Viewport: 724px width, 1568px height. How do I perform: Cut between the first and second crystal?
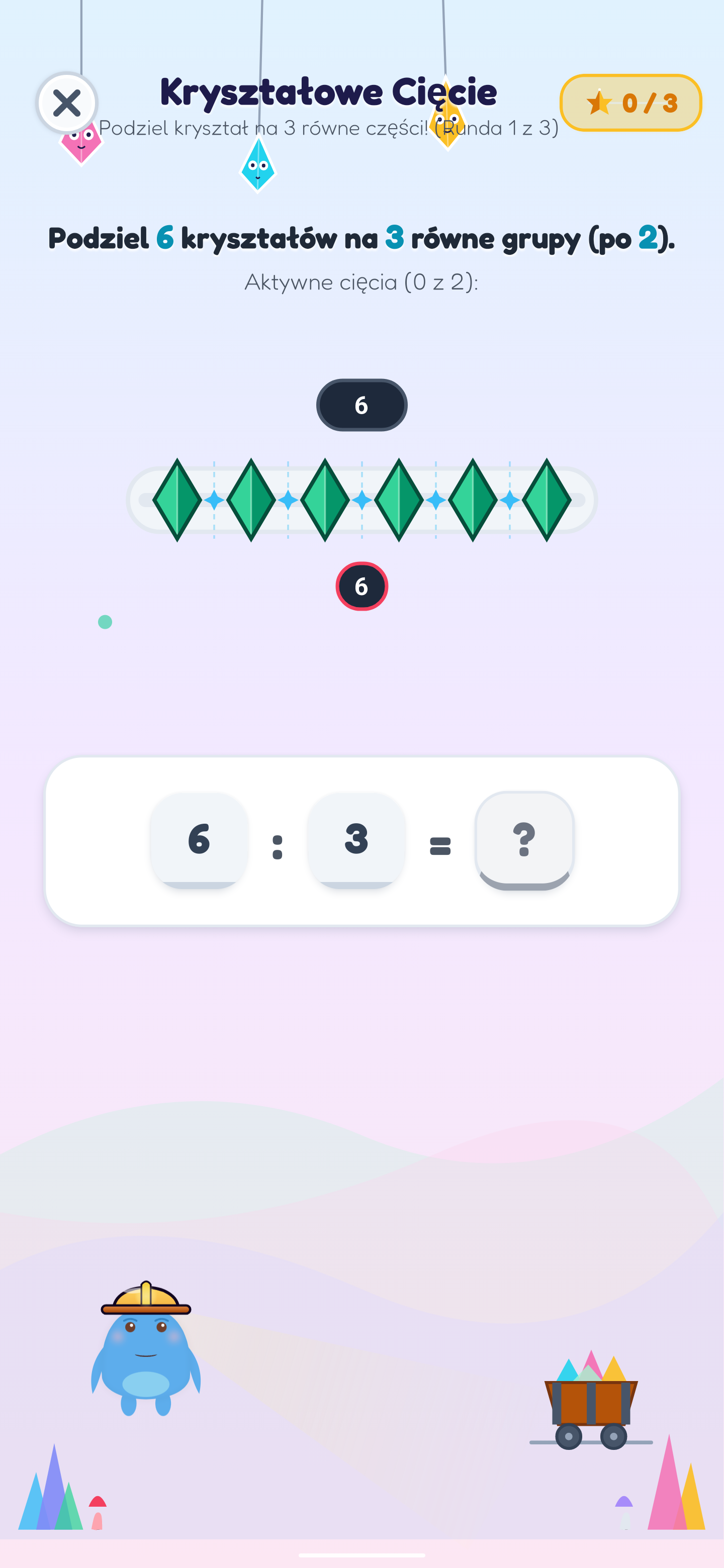(214, 501)
